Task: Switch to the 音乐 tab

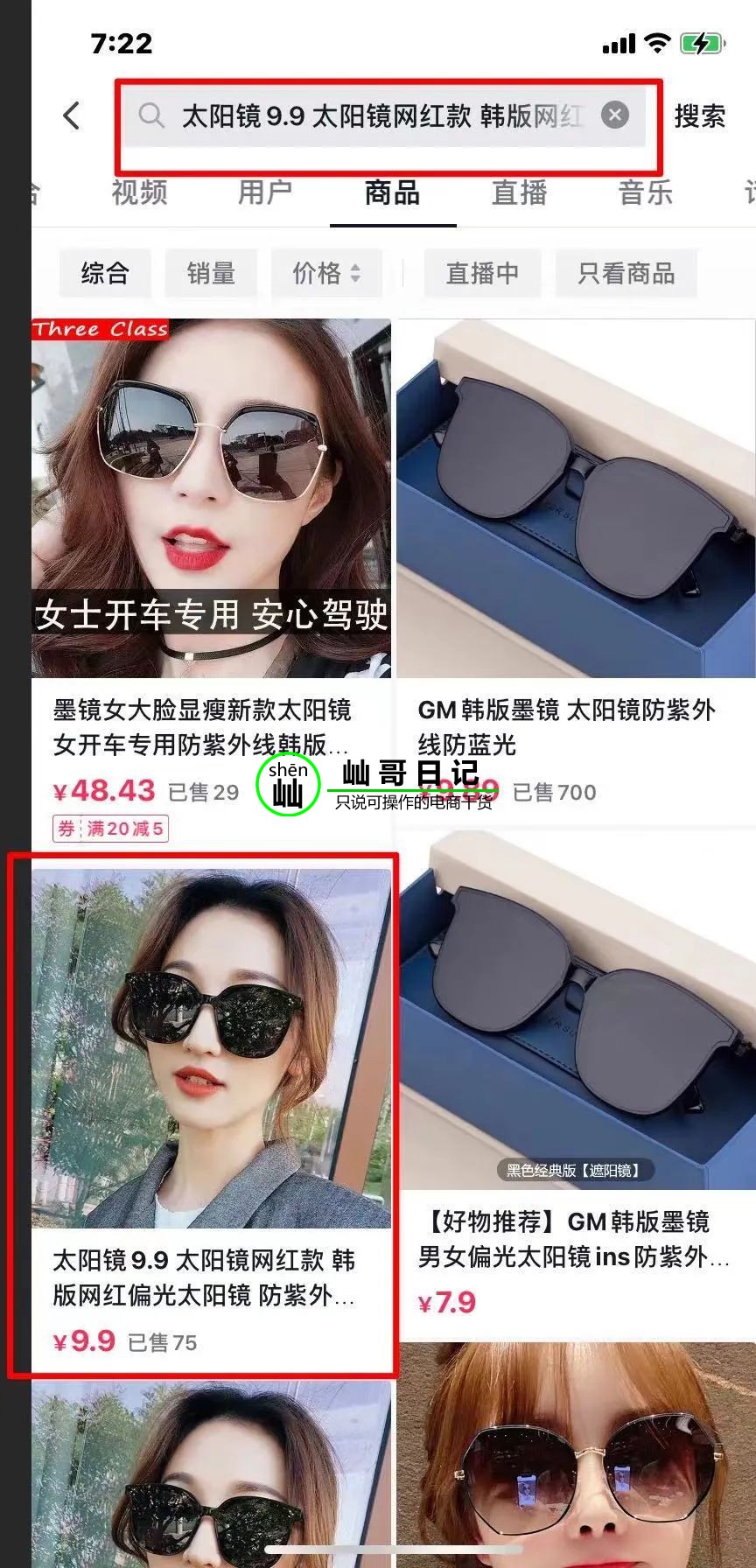Action: (x=646, y=192)
